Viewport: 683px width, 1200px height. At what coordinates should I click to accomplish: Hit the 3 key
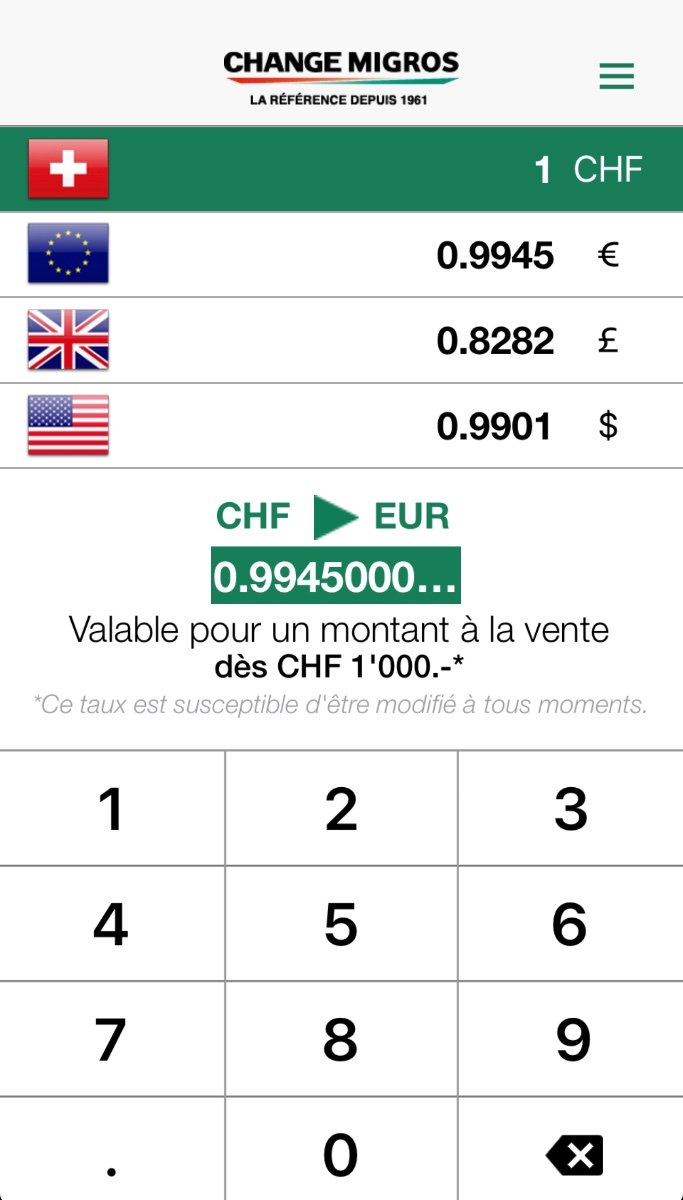click(570, 808)
